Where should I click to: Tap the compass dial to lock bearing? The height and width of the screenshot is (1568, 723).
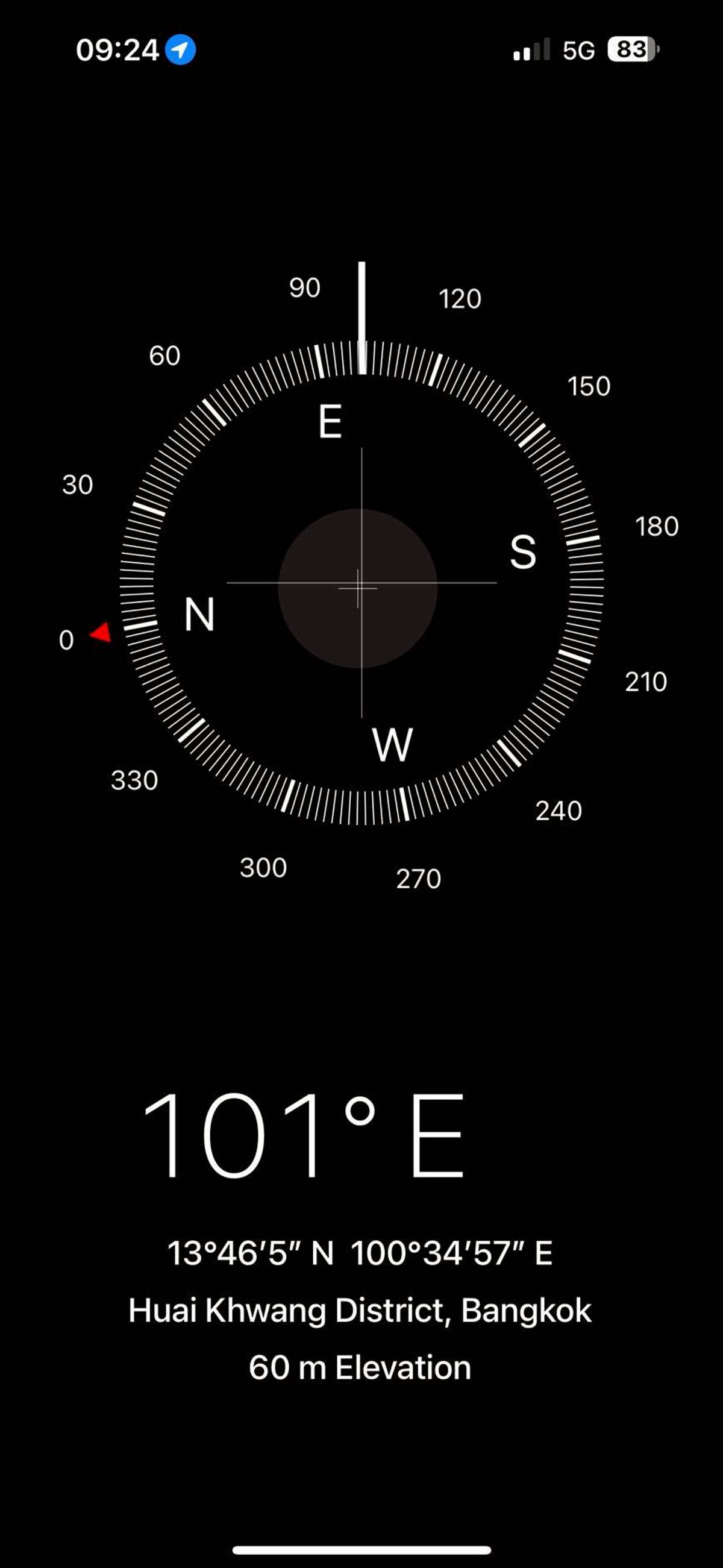(361, 585)
